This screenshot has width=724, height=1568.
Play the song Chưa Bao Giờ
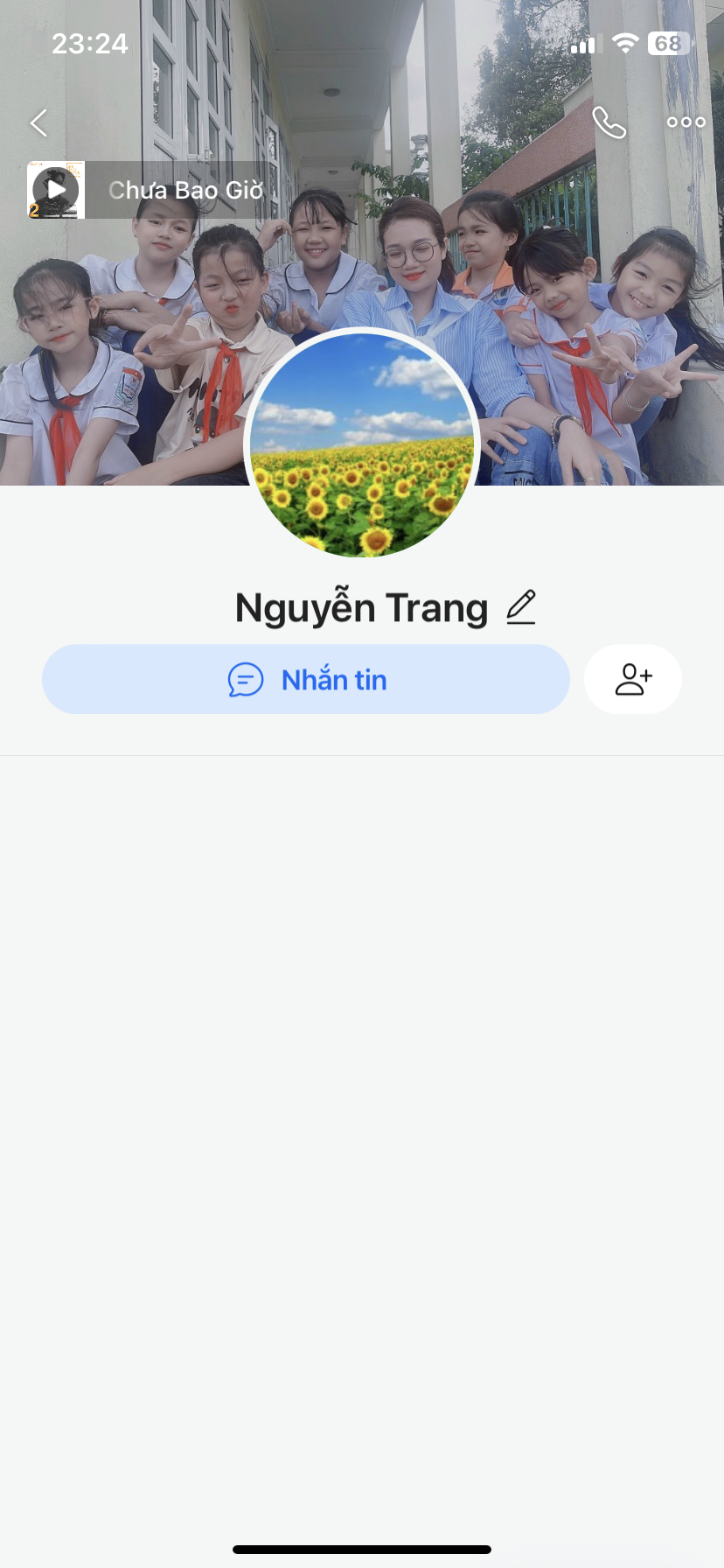(x=56, y=189)
